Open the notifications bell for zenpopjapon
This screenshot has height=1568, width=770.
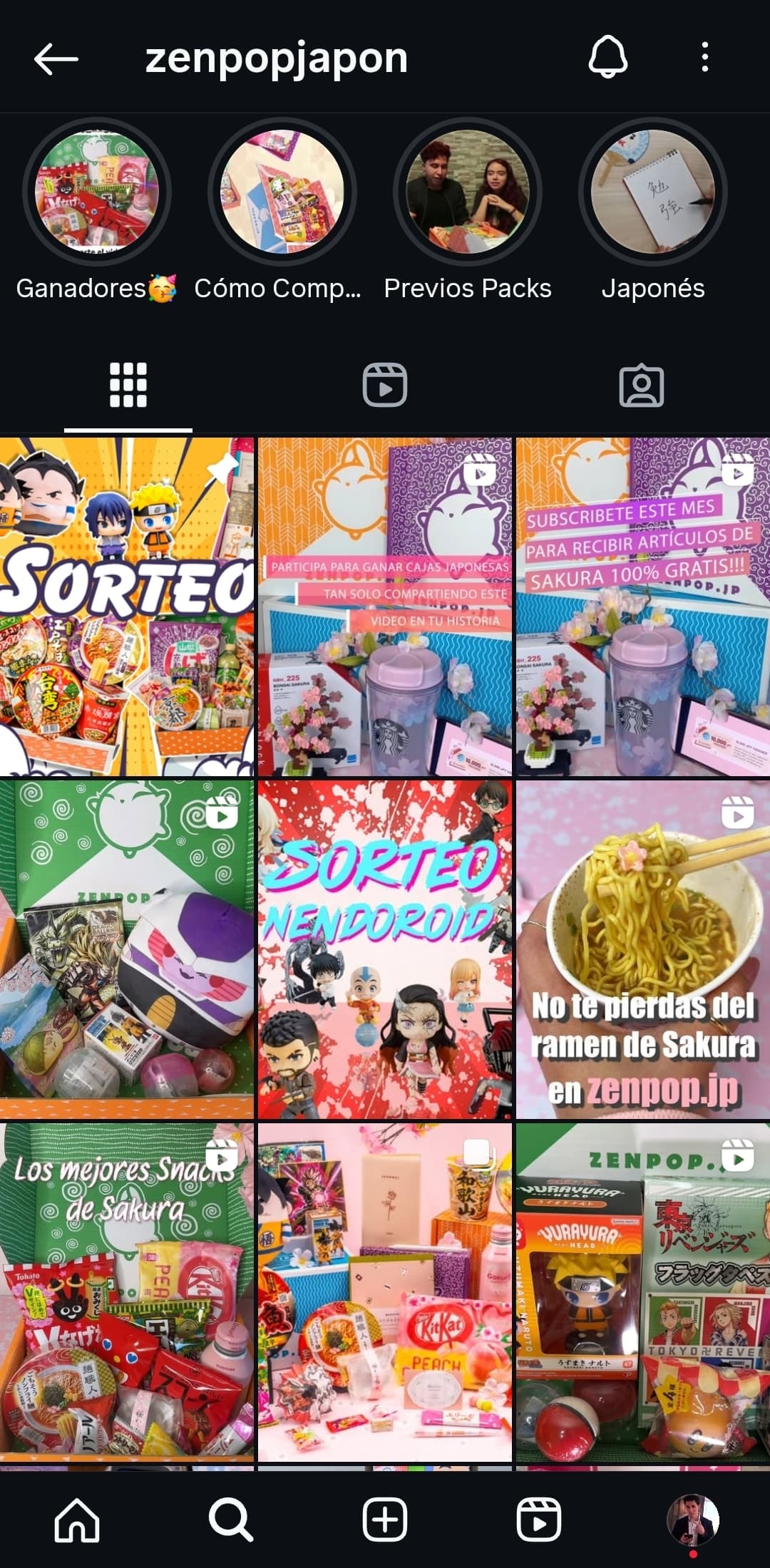click(607, 57)
